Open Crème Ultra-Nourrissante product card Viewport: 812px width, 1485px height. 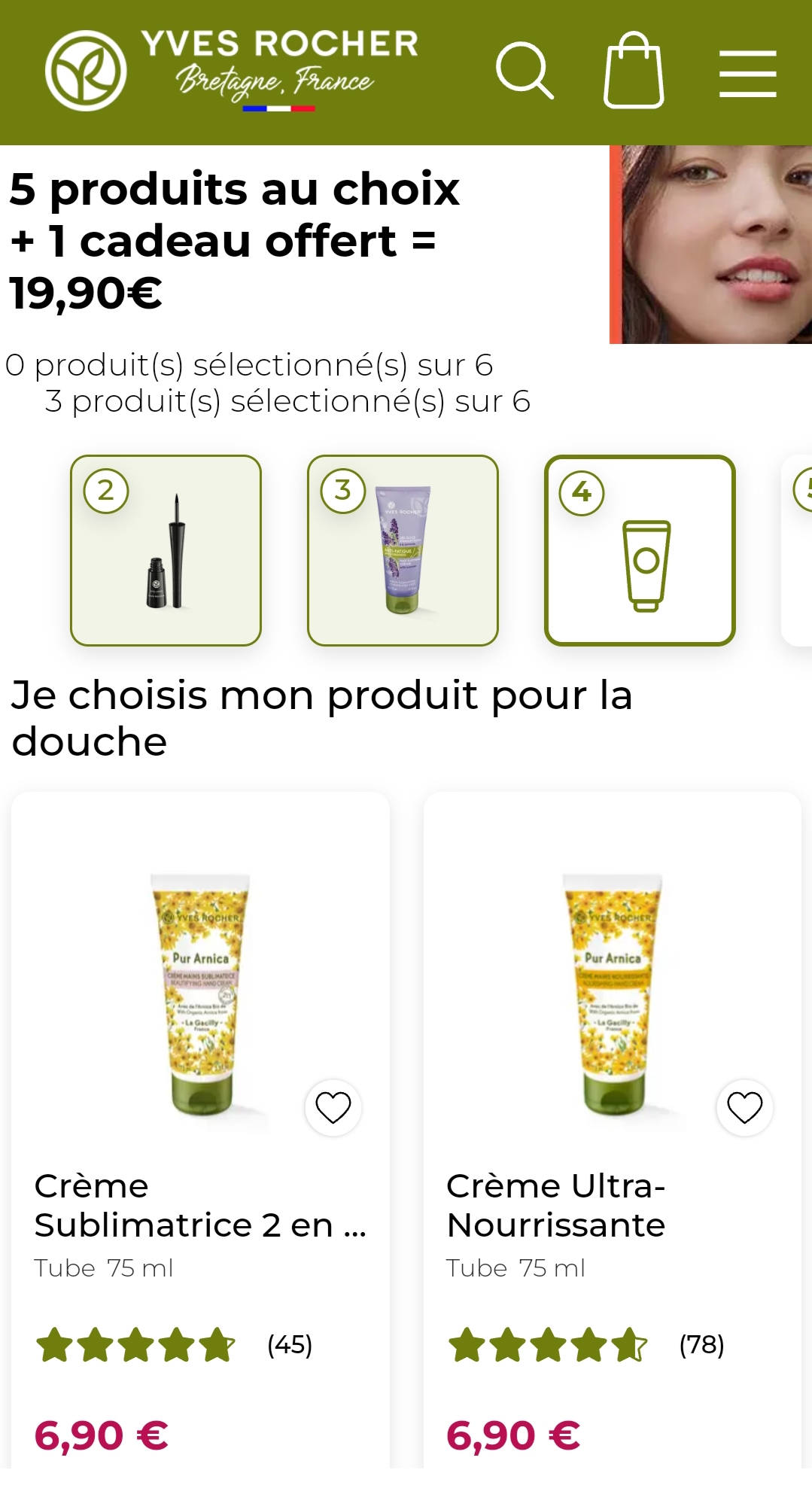click(612, 1204)
